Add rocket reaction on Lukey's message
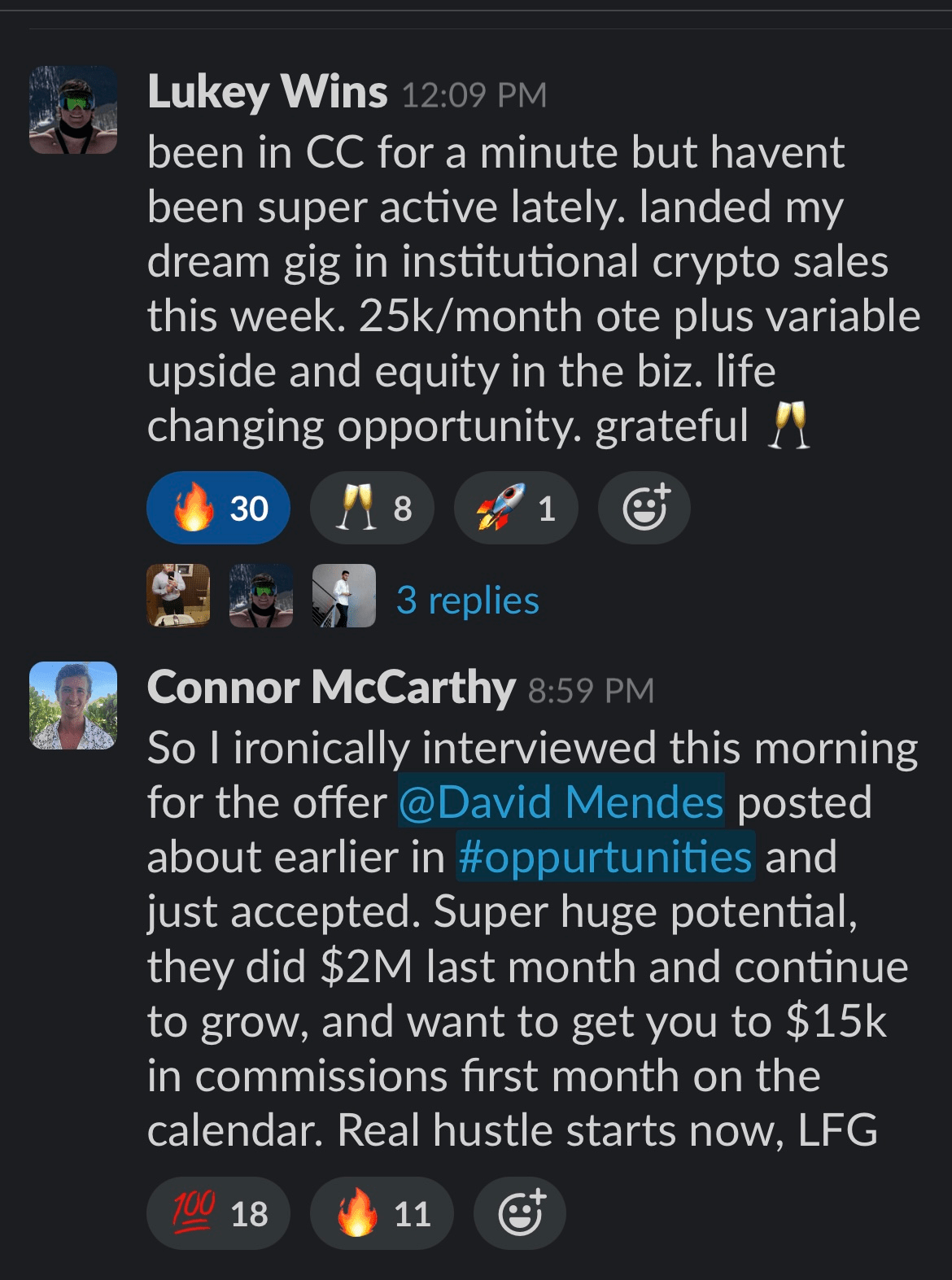952x1280 pixels. 516,508
